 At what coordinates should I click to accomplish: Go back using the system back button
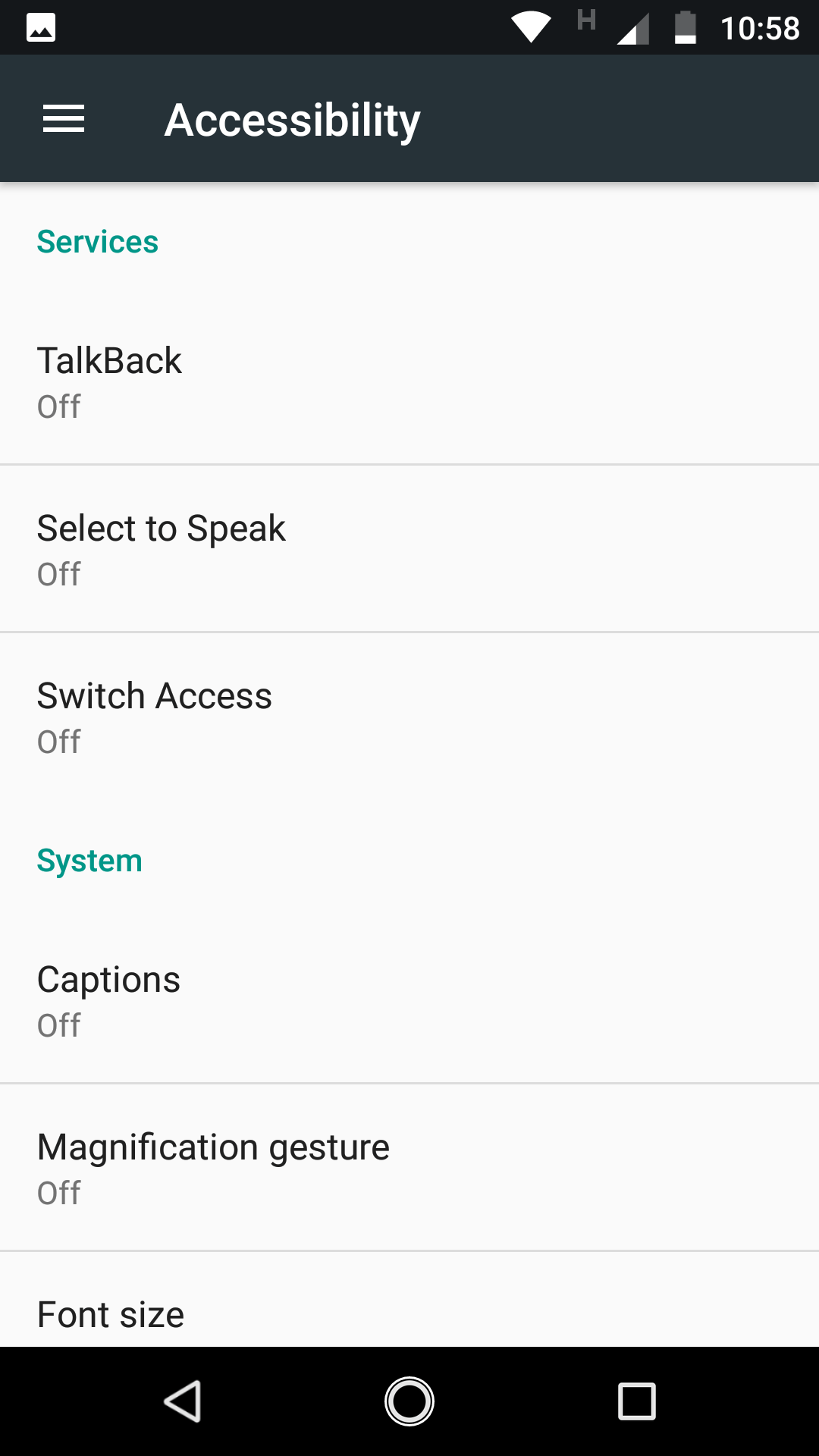182,1401
